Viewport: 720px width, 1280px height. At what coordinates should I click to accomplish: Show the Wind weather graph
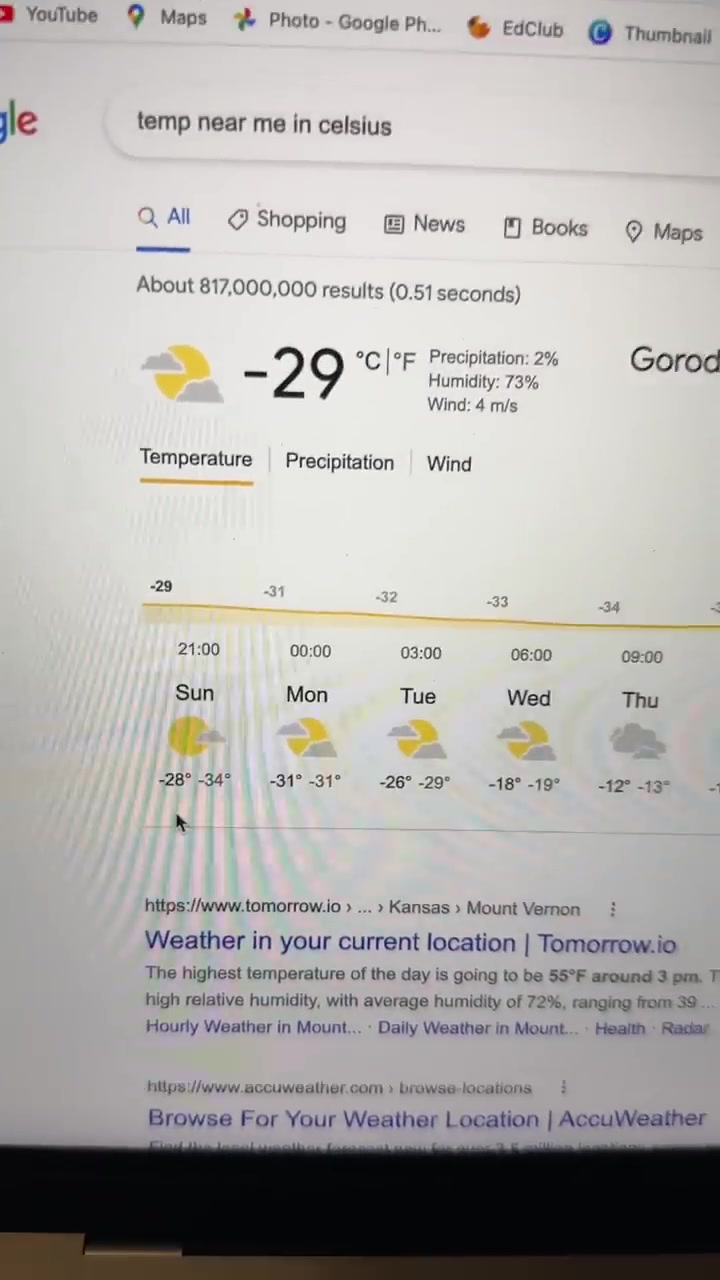(449, 464)
